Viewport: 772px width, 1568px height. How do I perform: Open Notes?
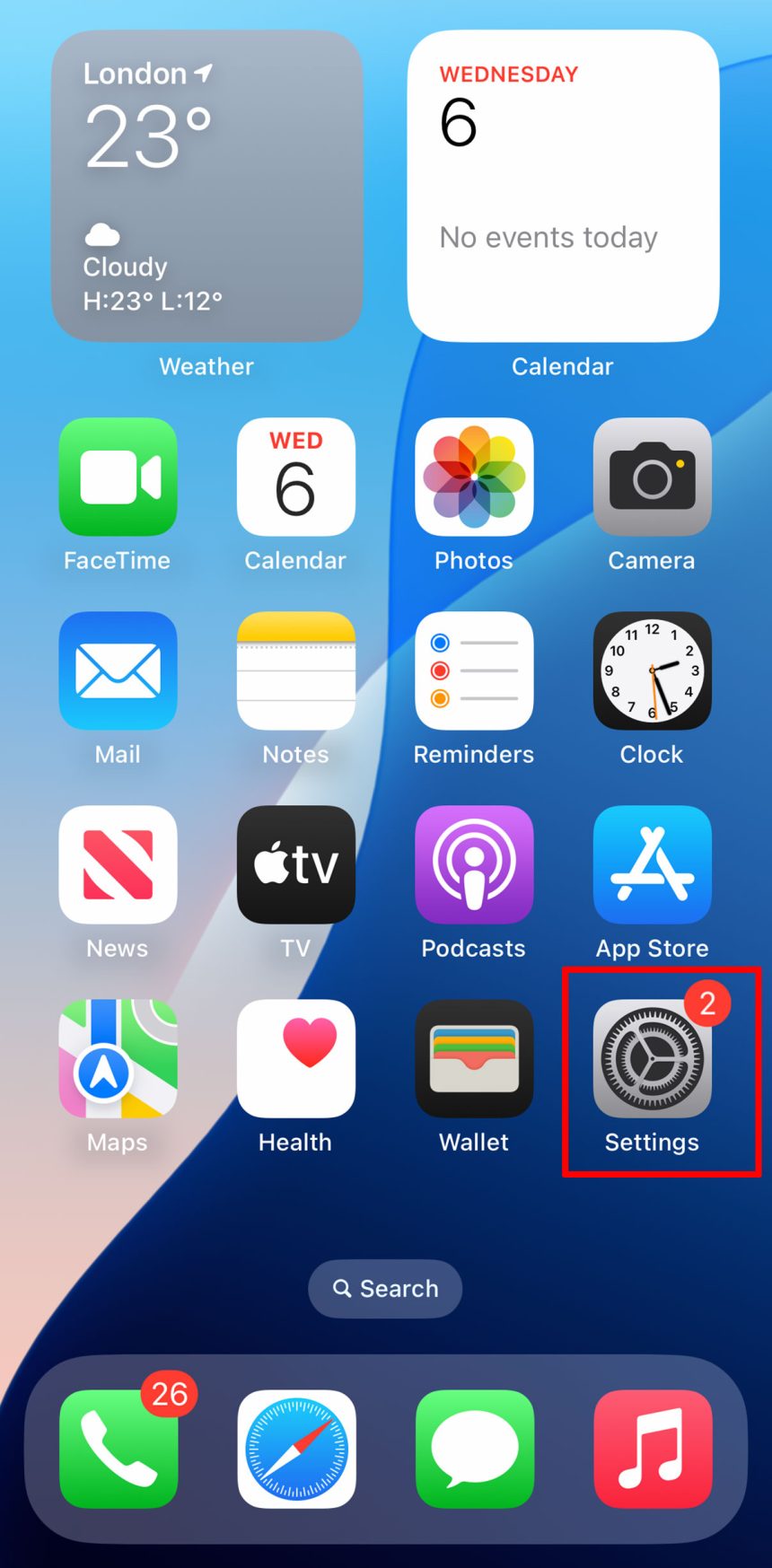(295, 670)
